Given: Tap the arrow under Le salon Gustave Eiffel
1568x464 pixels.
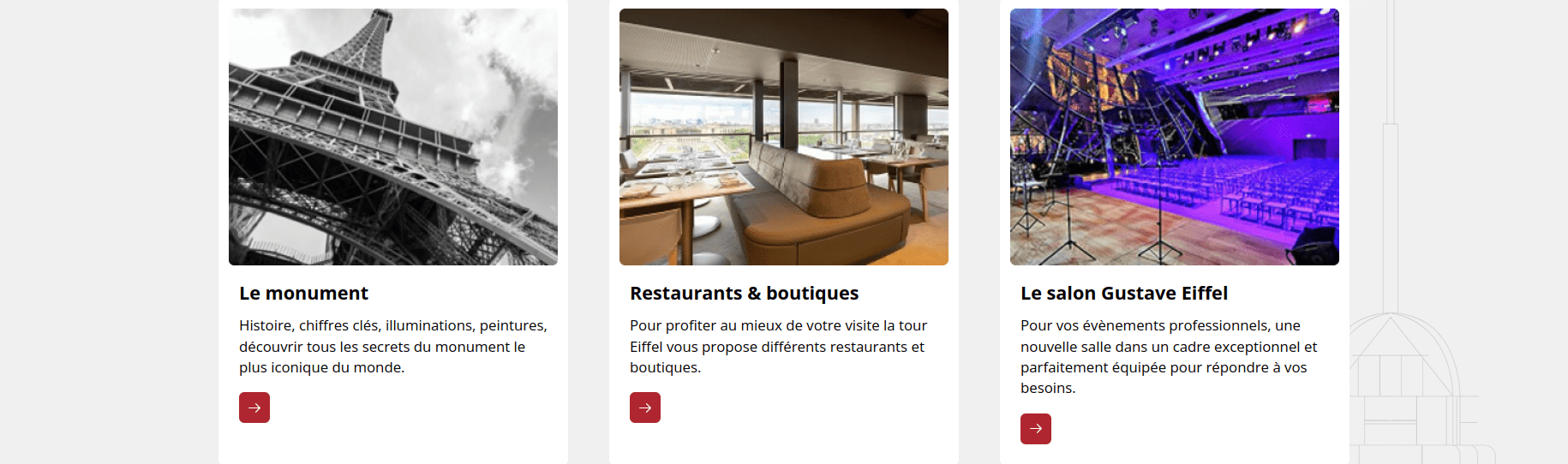Looking at the screenshot, I should click(x=1036, y=429).
